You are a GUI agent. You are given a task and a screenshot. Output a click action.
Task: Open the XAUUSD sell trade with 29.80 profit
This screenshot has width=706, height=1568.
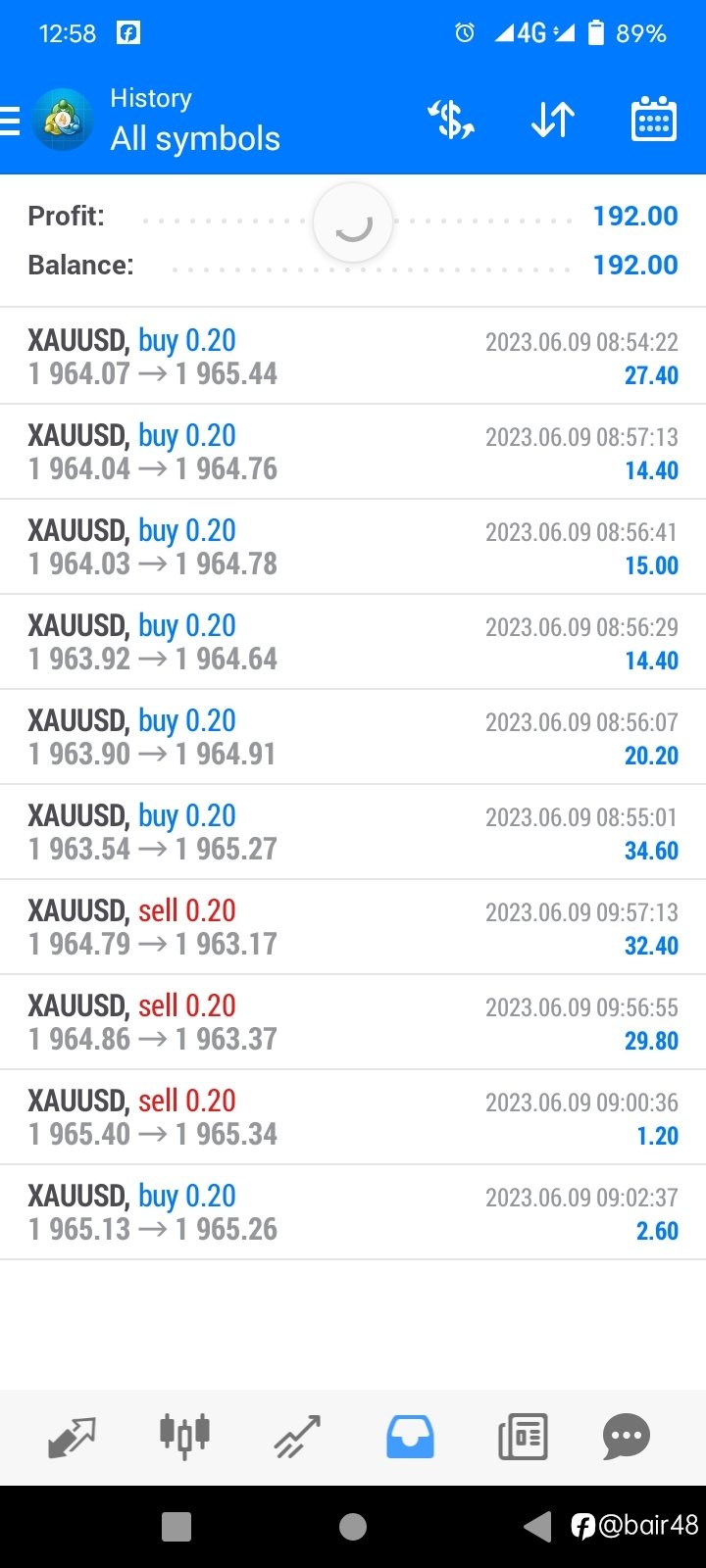pyautogui.click(x=353, y=1022)
